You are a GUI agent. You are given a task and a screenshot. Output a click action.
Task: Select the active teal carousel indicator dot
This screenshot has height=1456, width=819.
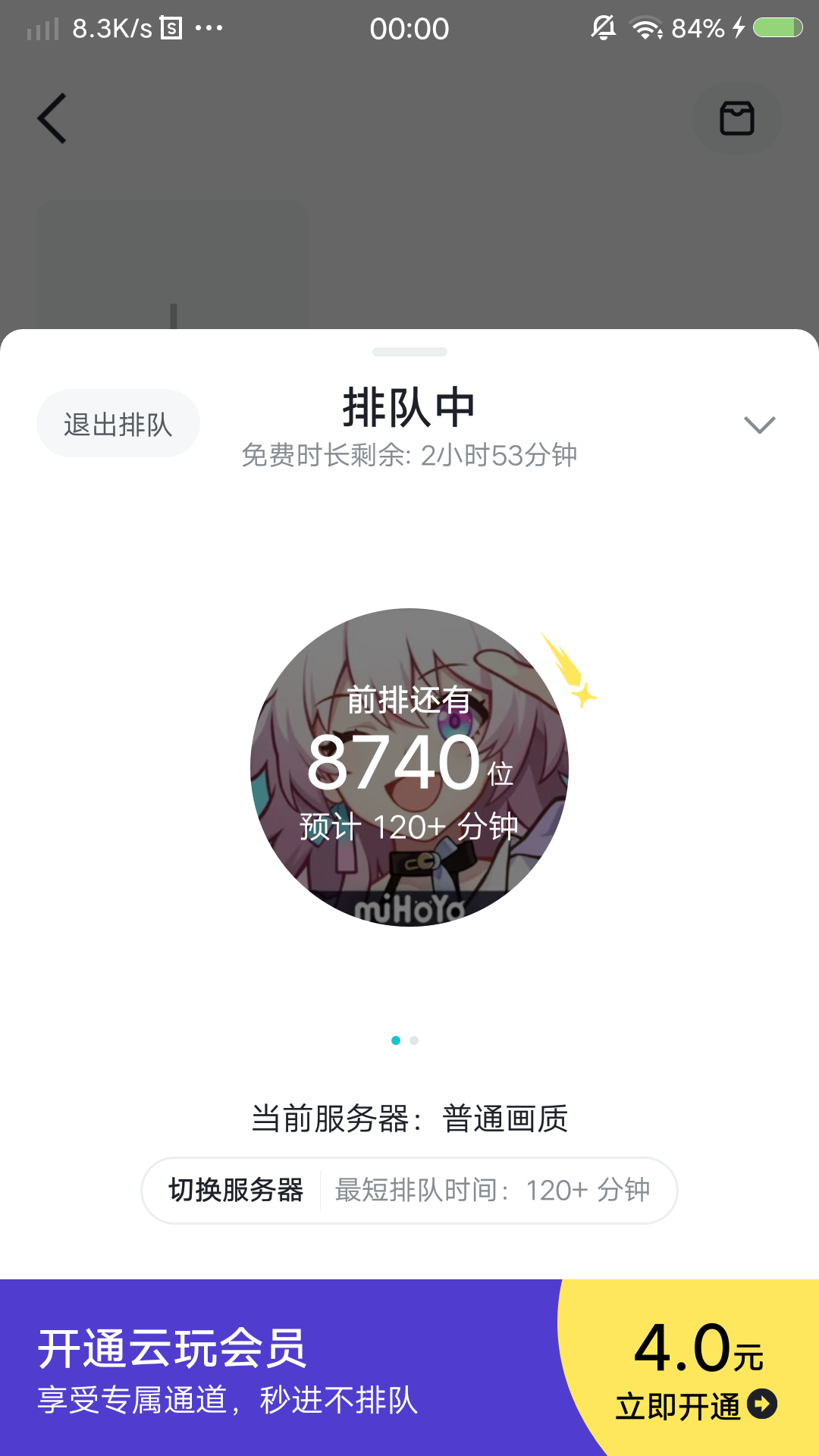click(x=395, y=1040)
